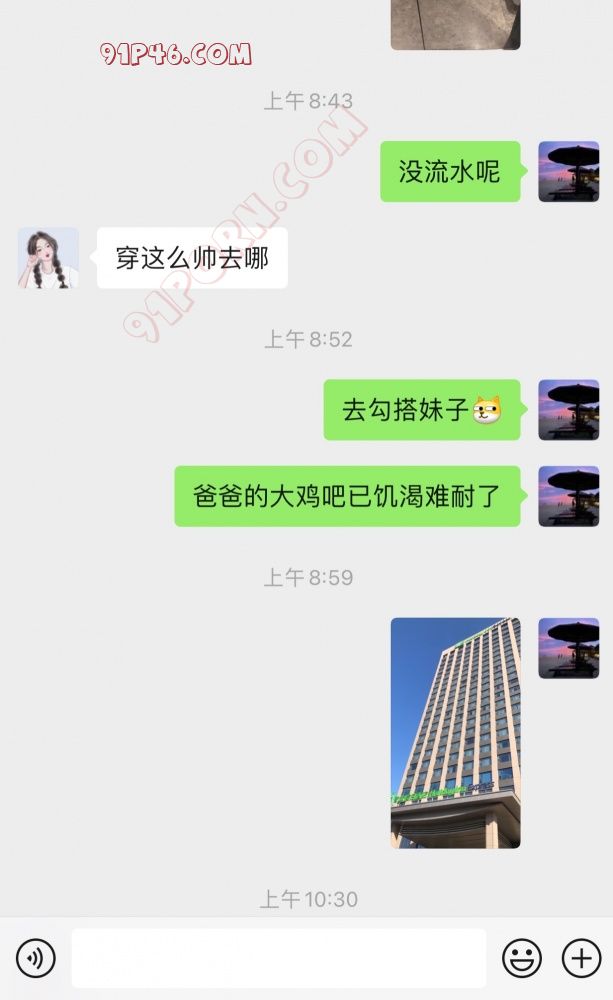Focus the message text input field

tap(278, 959)
